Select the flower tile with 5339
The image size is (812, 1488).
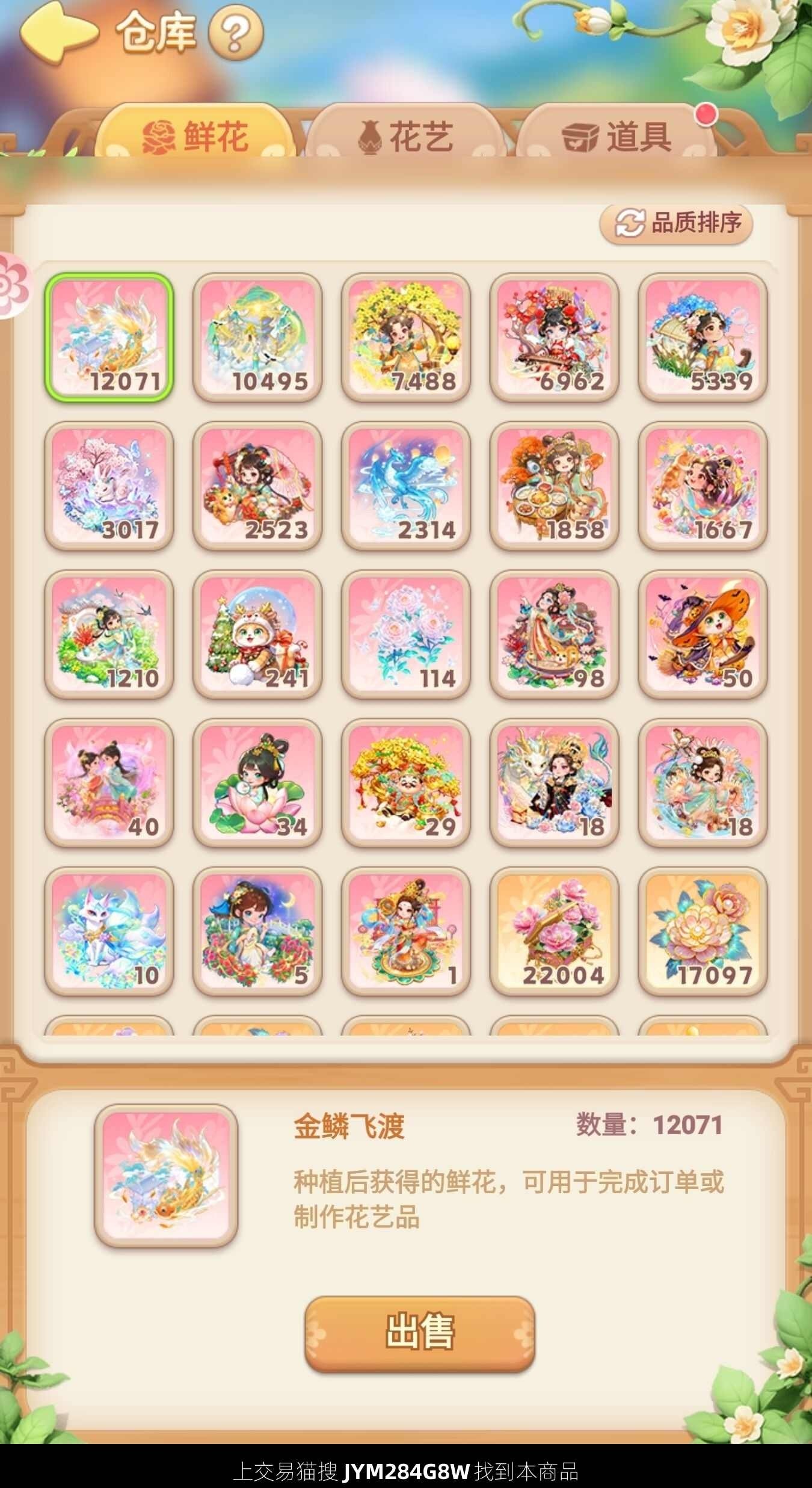(703, 338)
